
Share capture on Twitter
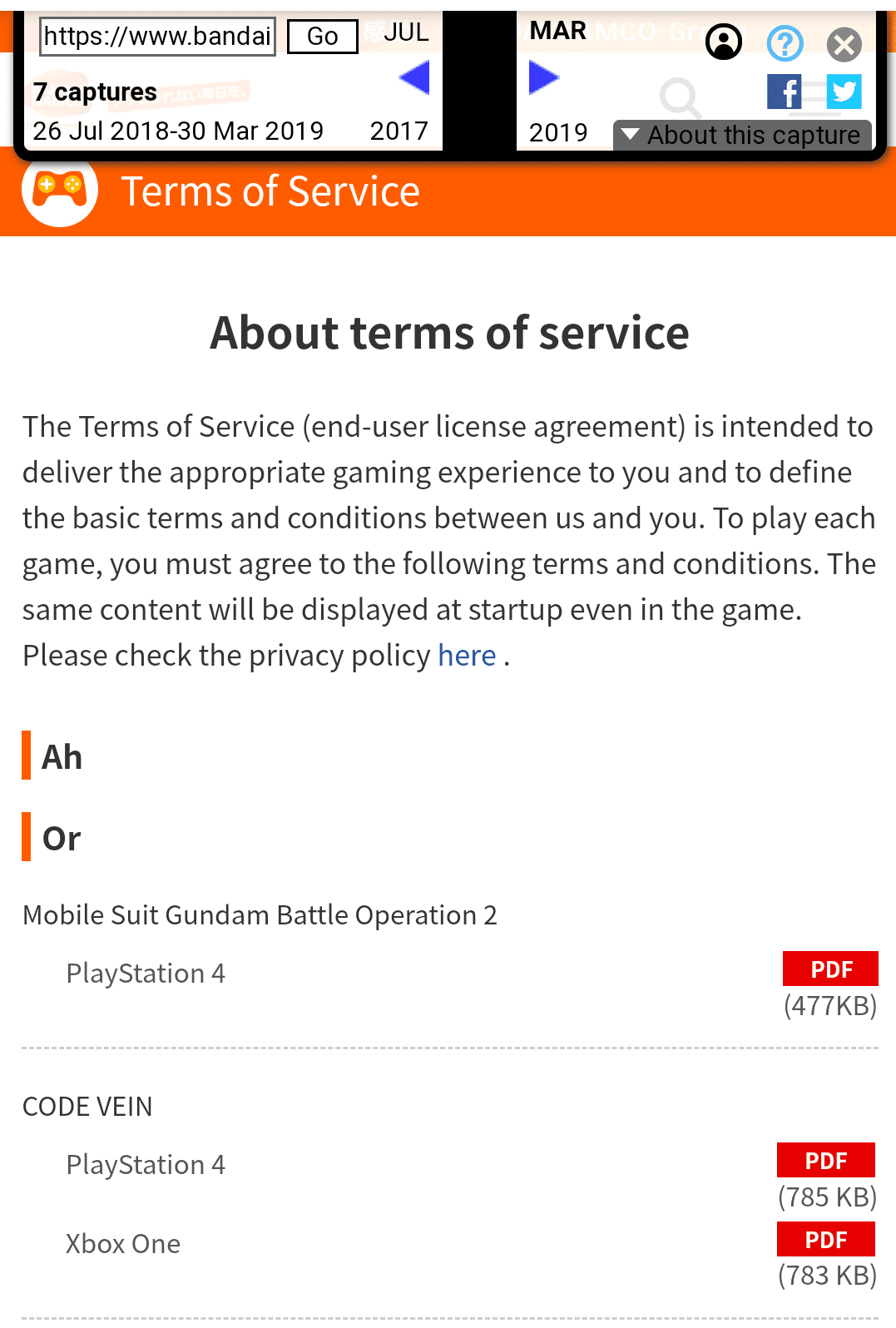[x=844, y=92]
